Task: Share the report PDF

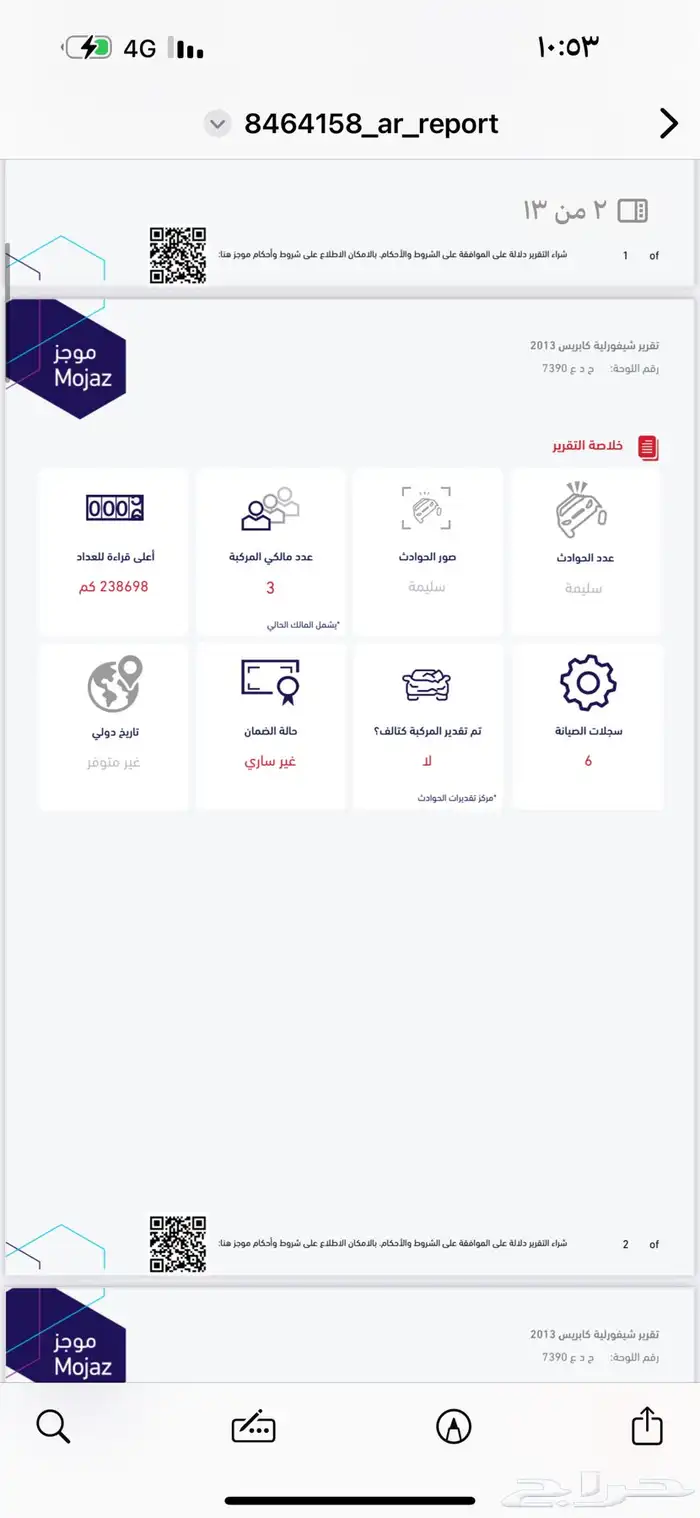Action: pyautogui.click(x=647, y=1426)
